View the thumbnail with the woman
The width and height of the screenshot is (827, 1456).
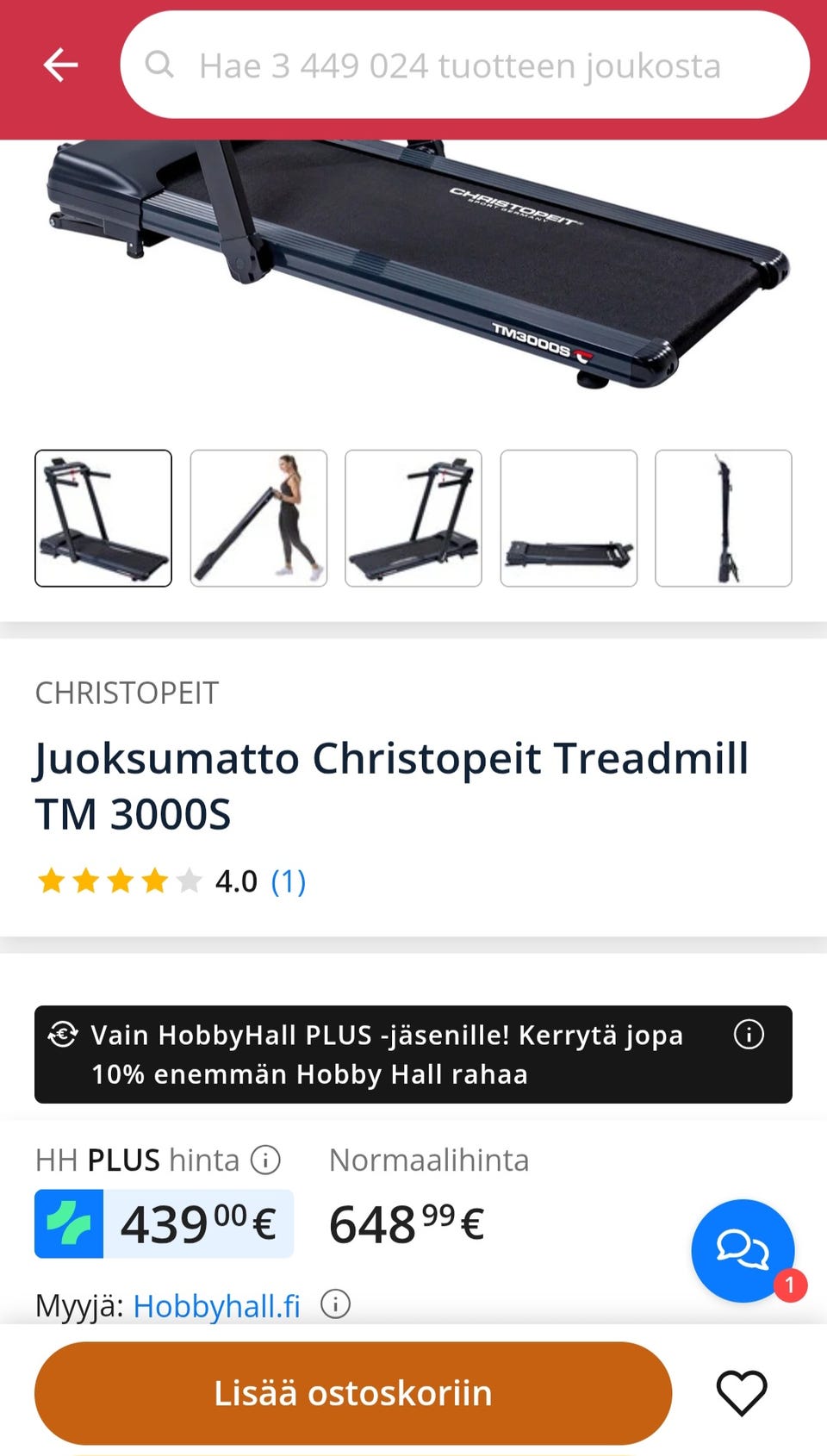click(258, 519)
